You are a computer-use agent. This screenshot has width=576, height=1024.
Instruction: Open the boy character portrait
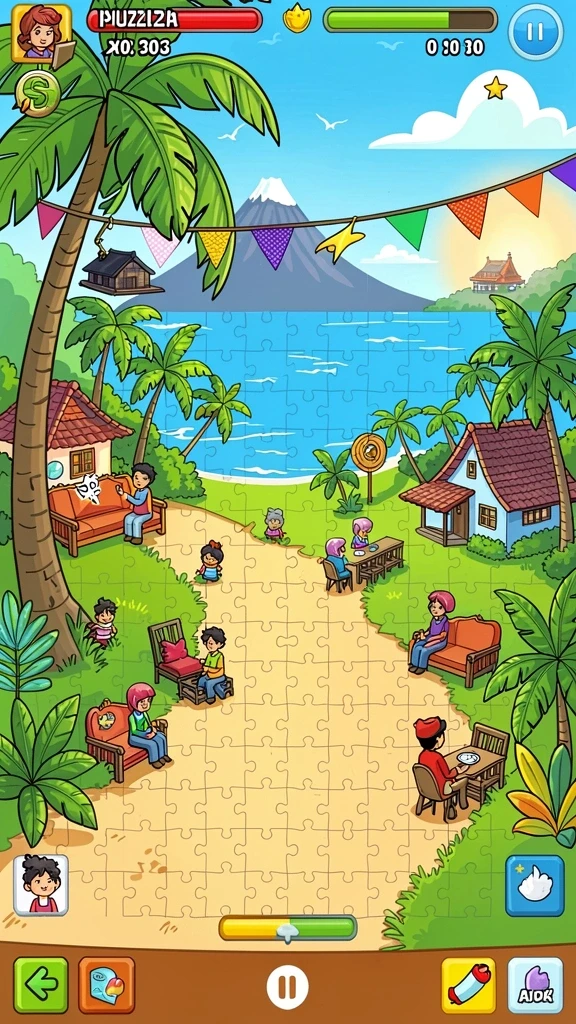41,884
